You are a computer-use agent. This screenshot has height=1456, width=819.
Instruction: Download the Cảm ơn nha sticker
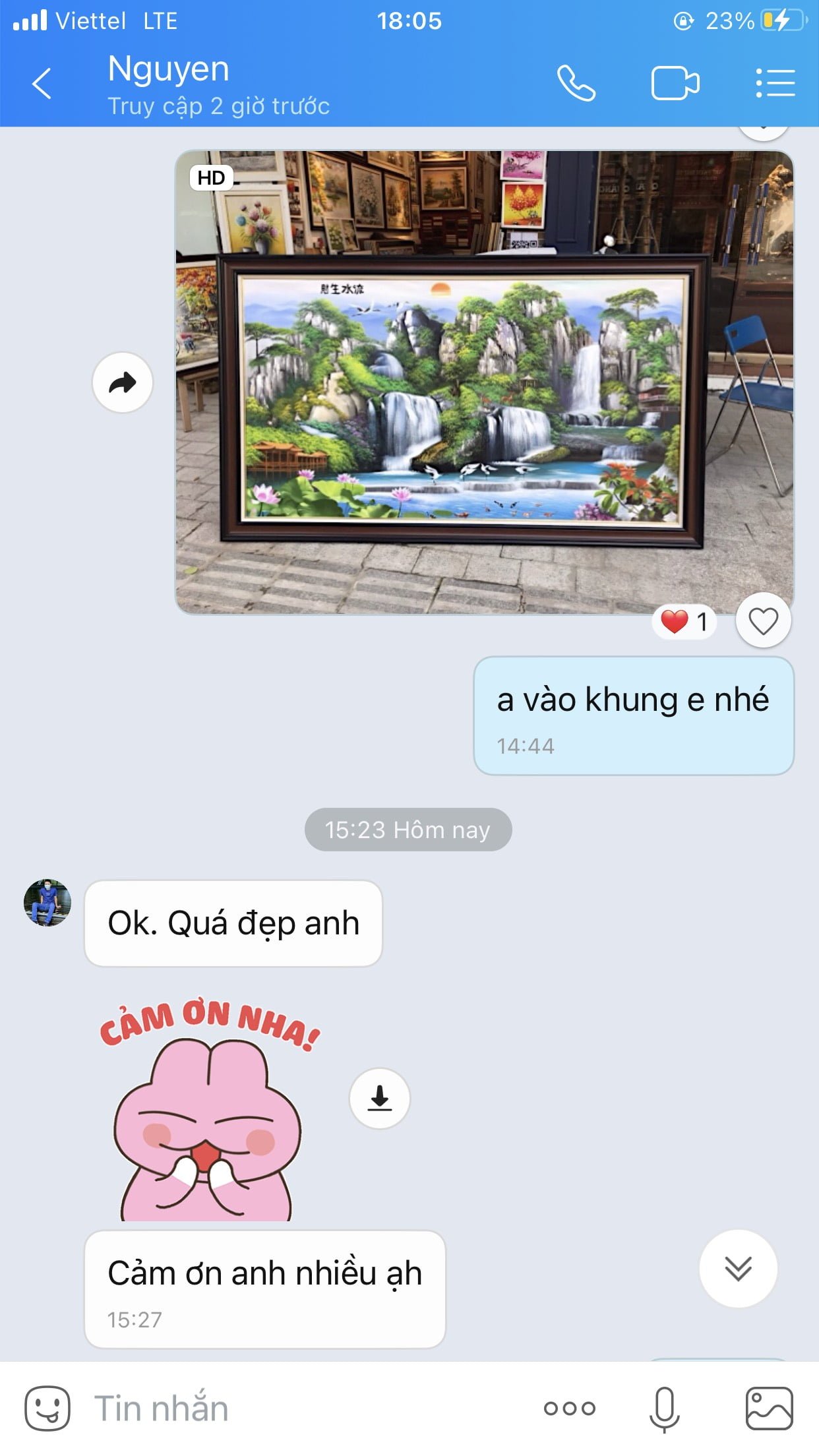click(379, 1099)
